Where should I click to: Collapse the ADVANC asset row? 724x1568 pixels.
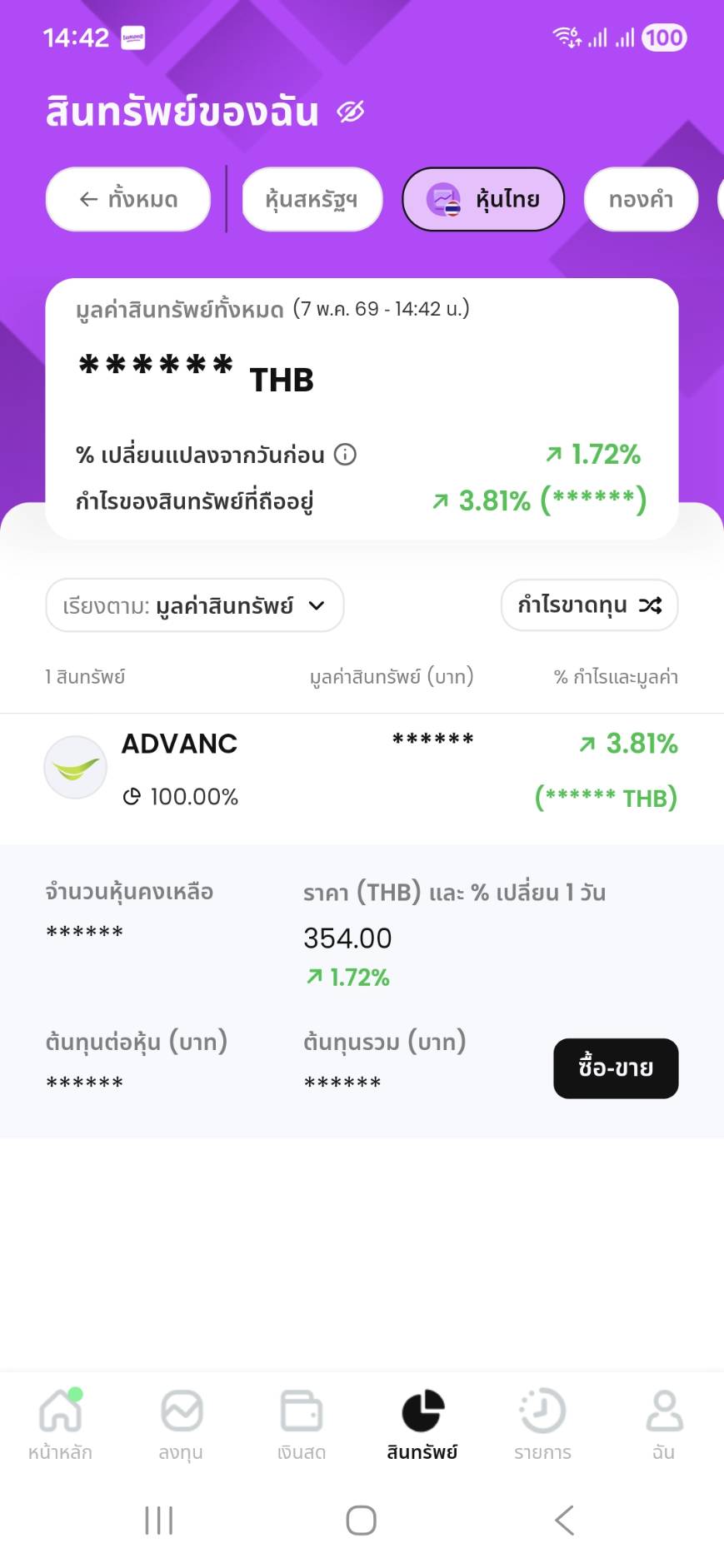pyautogui.click(x=362, y=769)
